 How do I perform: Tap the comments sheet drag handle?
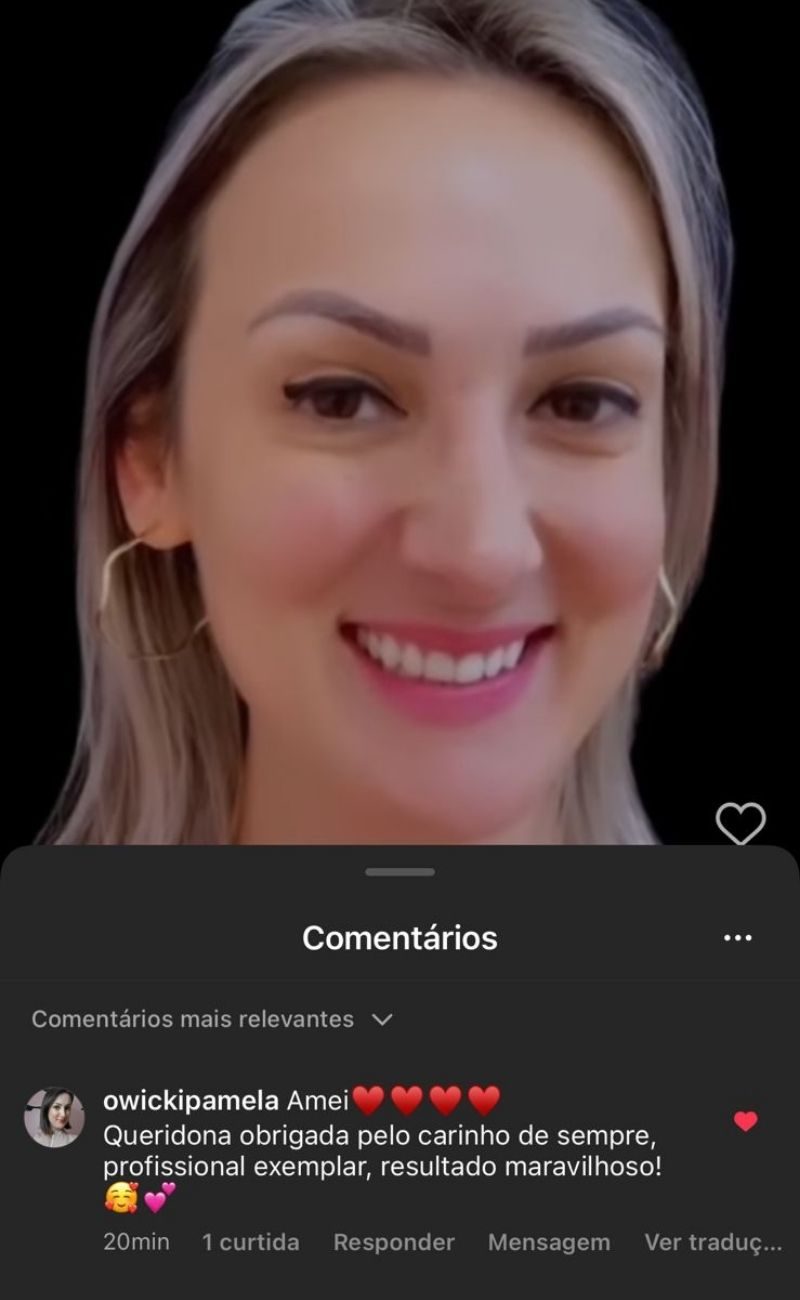click(400, 872)
